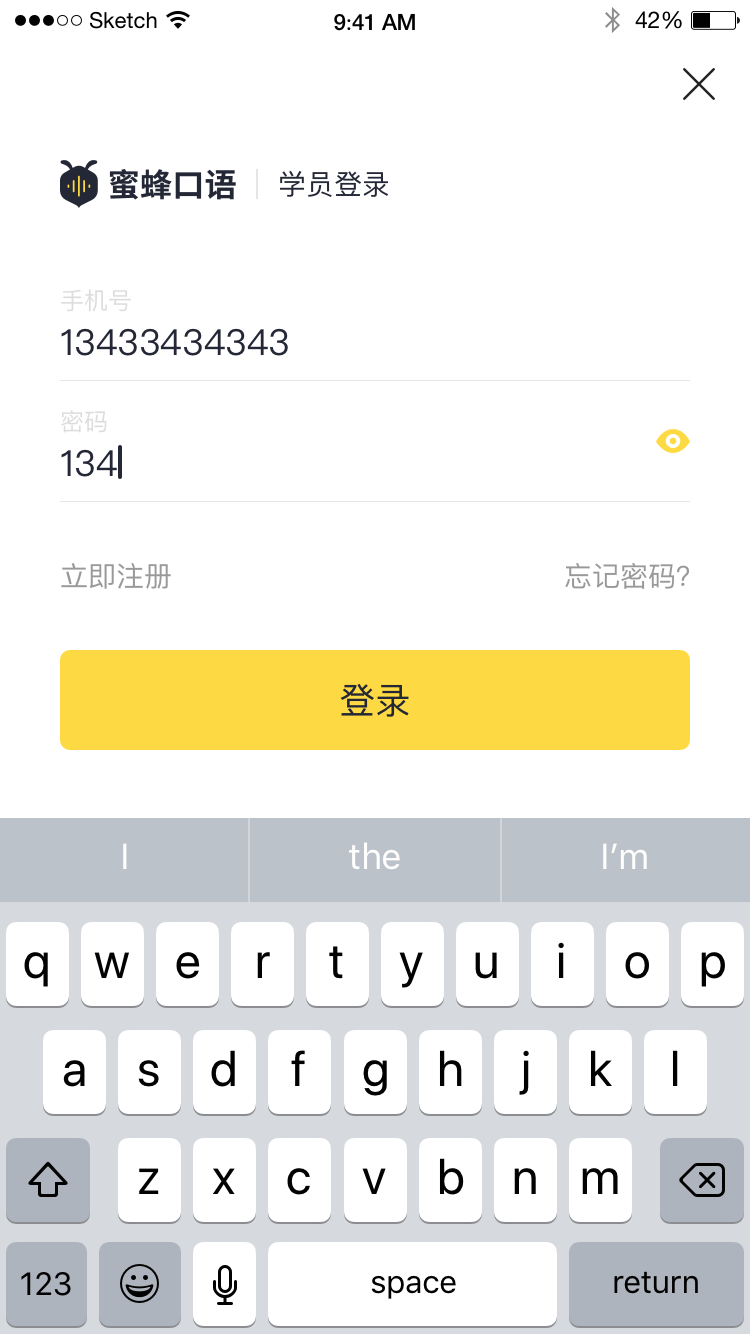Screen dimensions: 750x1334
Task: Open the 忘记密码? forgot password link
Action: coord(627,577)
